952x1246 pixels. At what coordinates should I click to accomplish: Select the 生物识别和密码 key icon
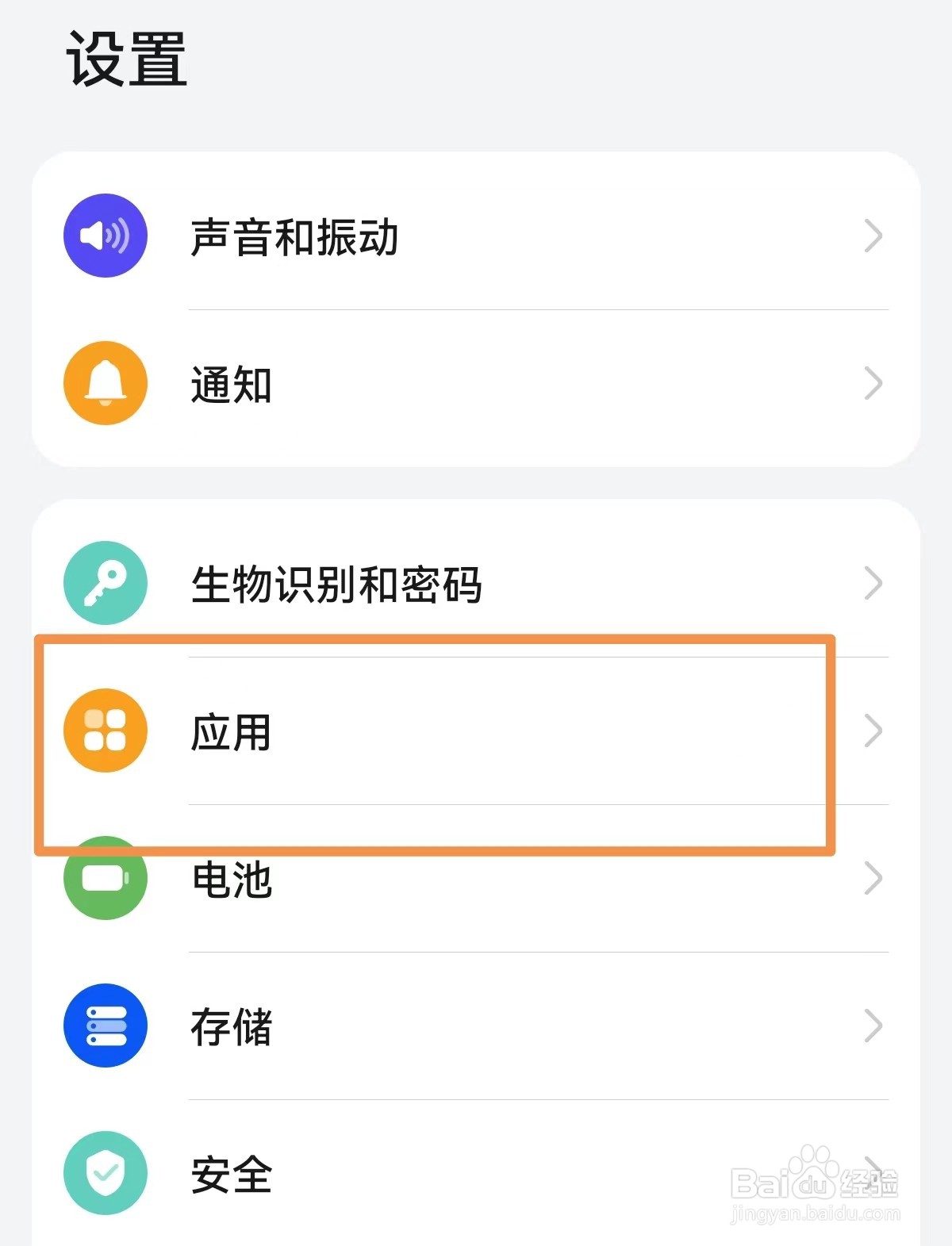click(x=104, y=582)
